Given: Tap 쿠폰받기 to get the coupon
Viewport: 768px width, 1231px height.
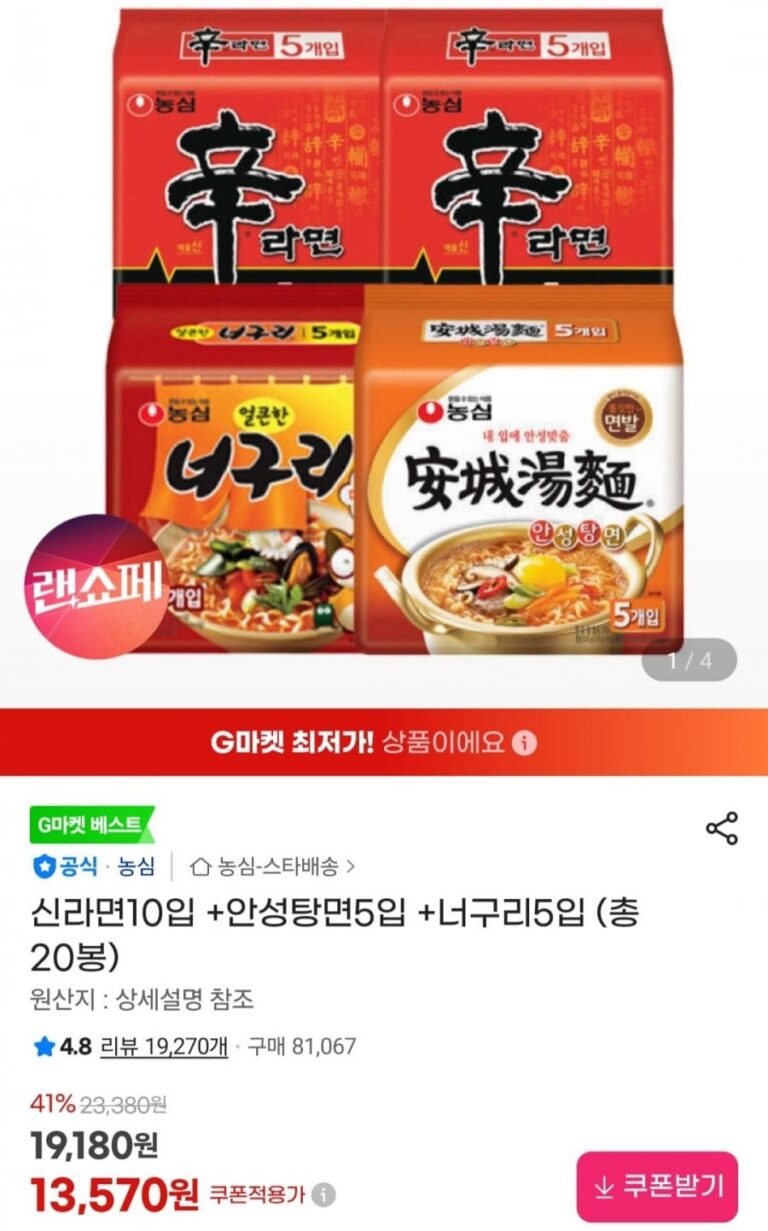Looking at the screenshot, I should 657,1187.
